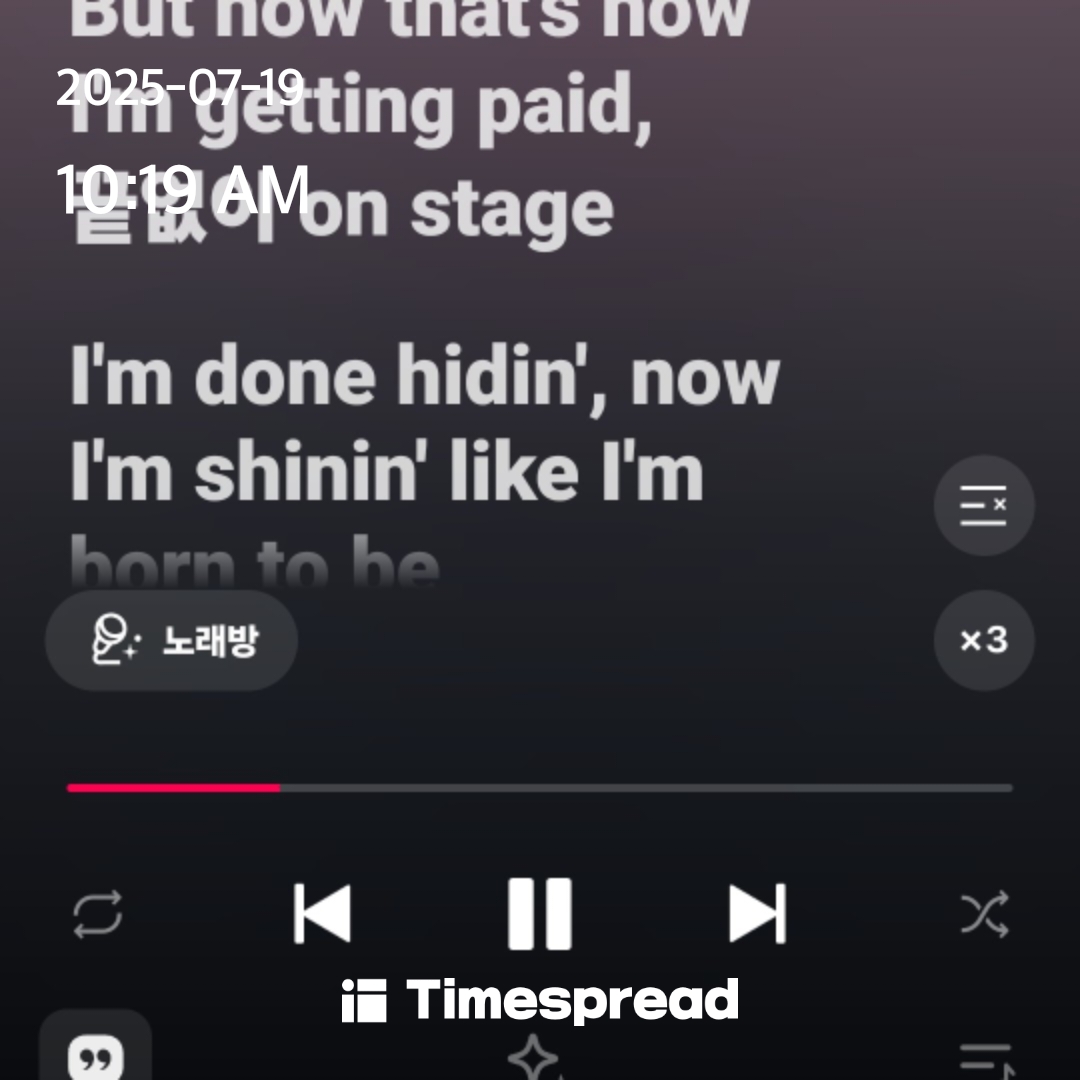This screenshot has width=1080, height=1080.
Task: Skip to the next track
Action: (x=757, y=913)
